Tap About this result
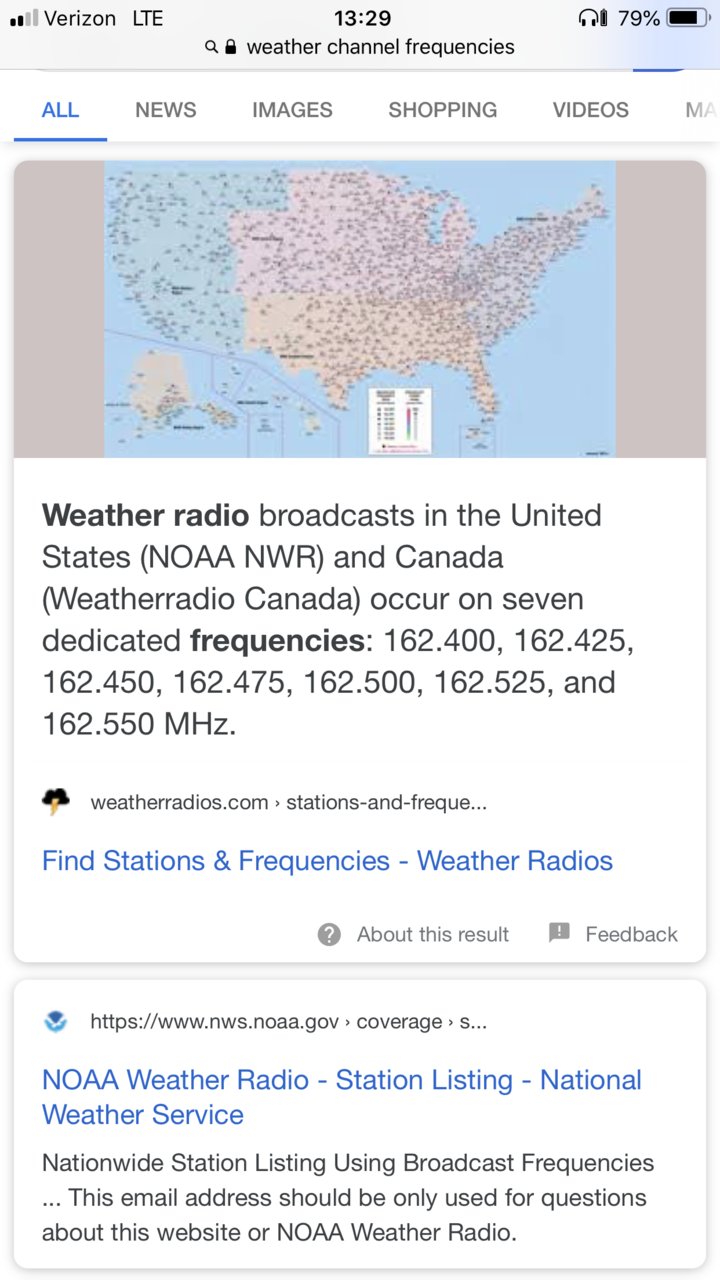Viewport: 720px width, 1280px height. [413, 934]
